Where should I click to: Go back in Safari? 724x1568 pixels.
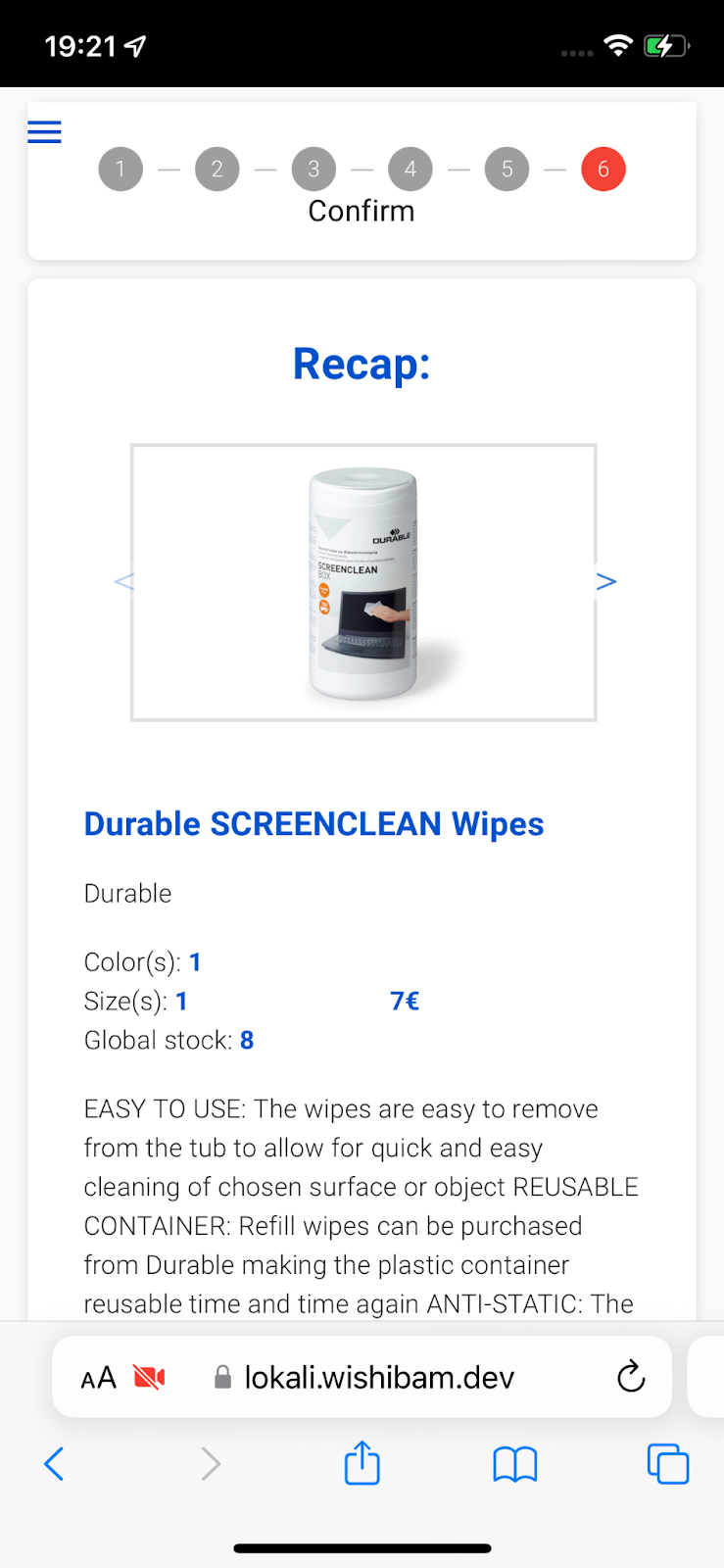click(x=55, y=1464)
